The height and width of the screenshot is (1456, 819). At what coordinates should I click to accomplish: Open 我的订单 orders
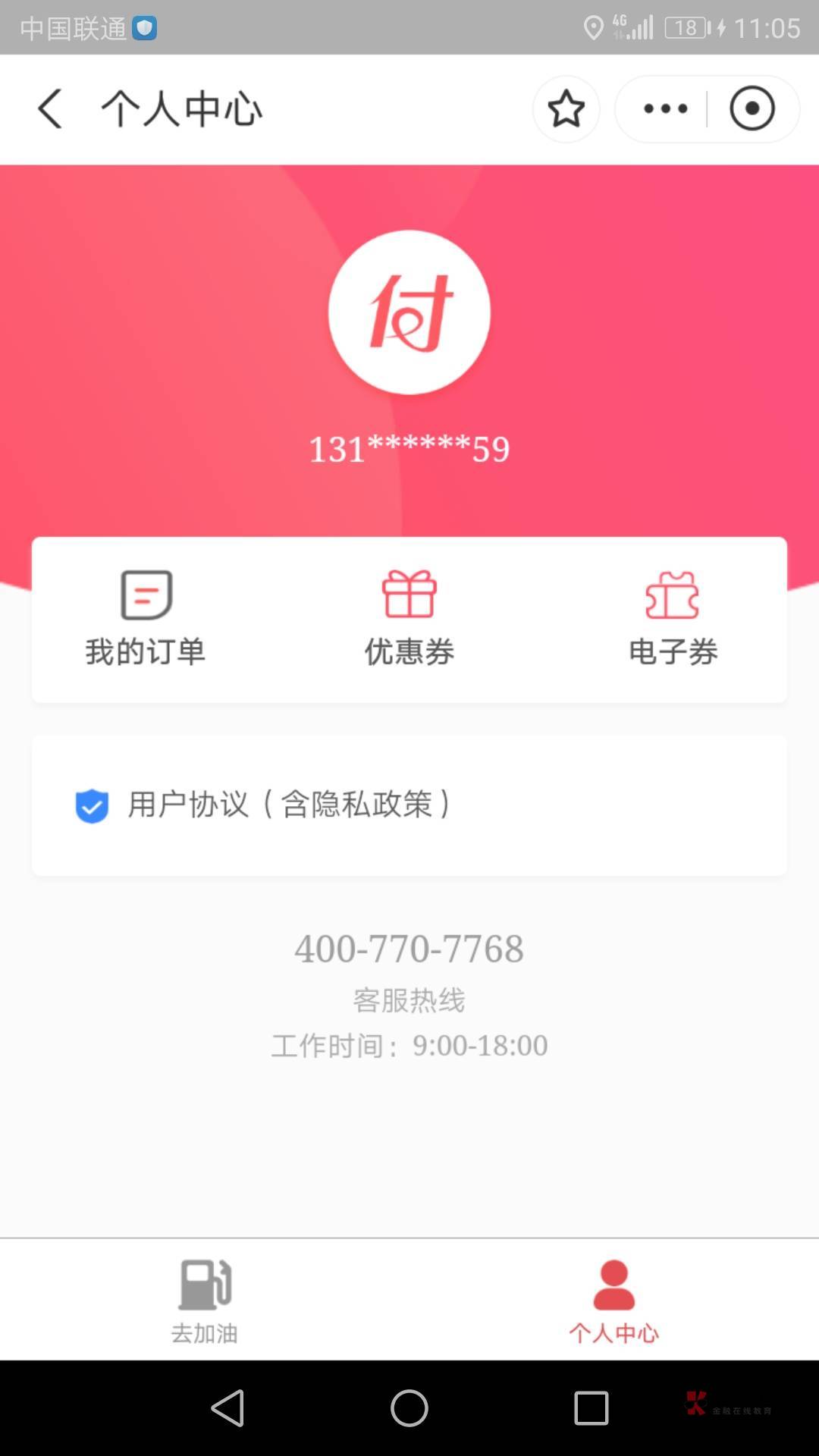coord(146,619)
